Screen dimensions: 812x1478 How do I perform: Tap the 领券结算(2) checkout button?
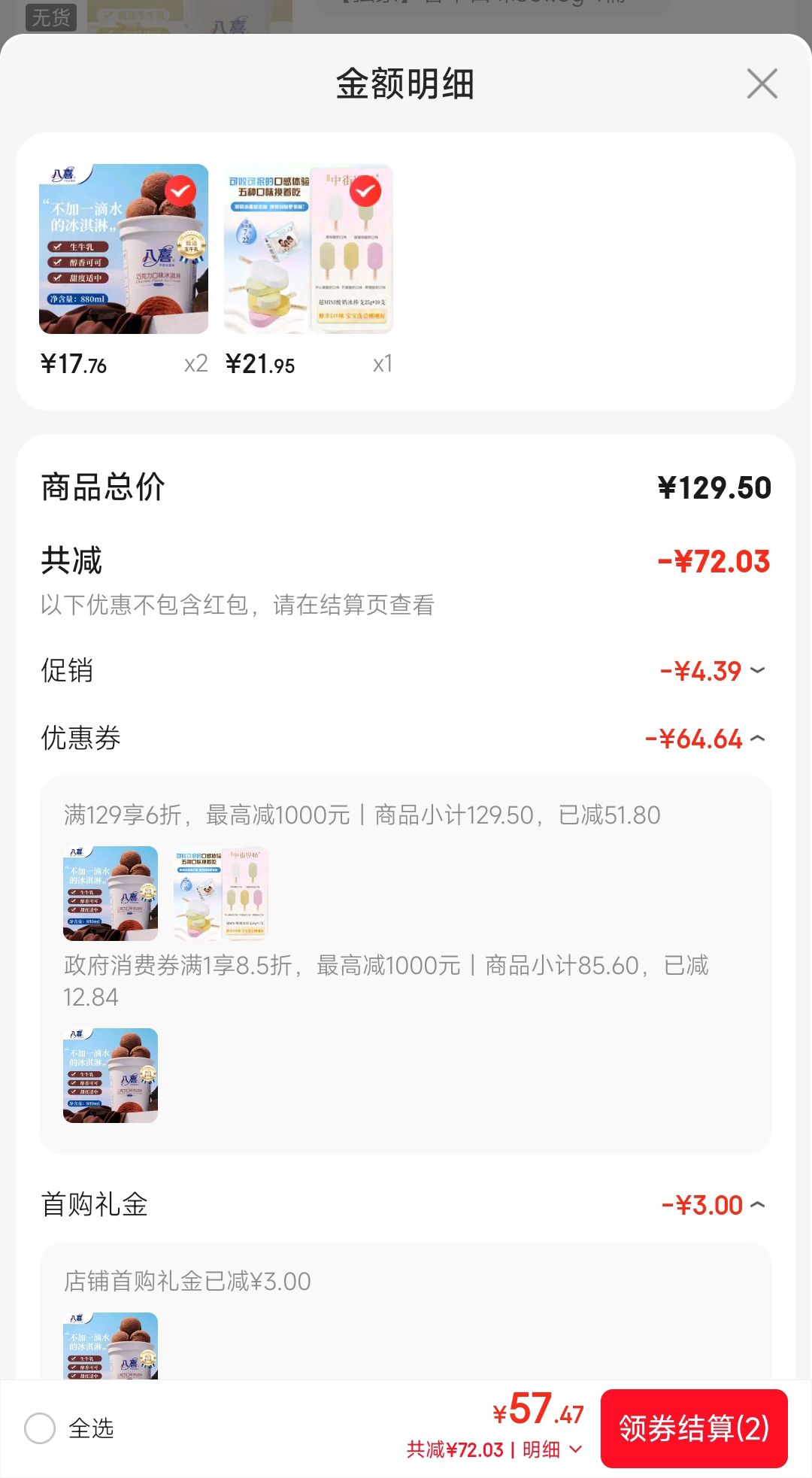pos(694,1428)
